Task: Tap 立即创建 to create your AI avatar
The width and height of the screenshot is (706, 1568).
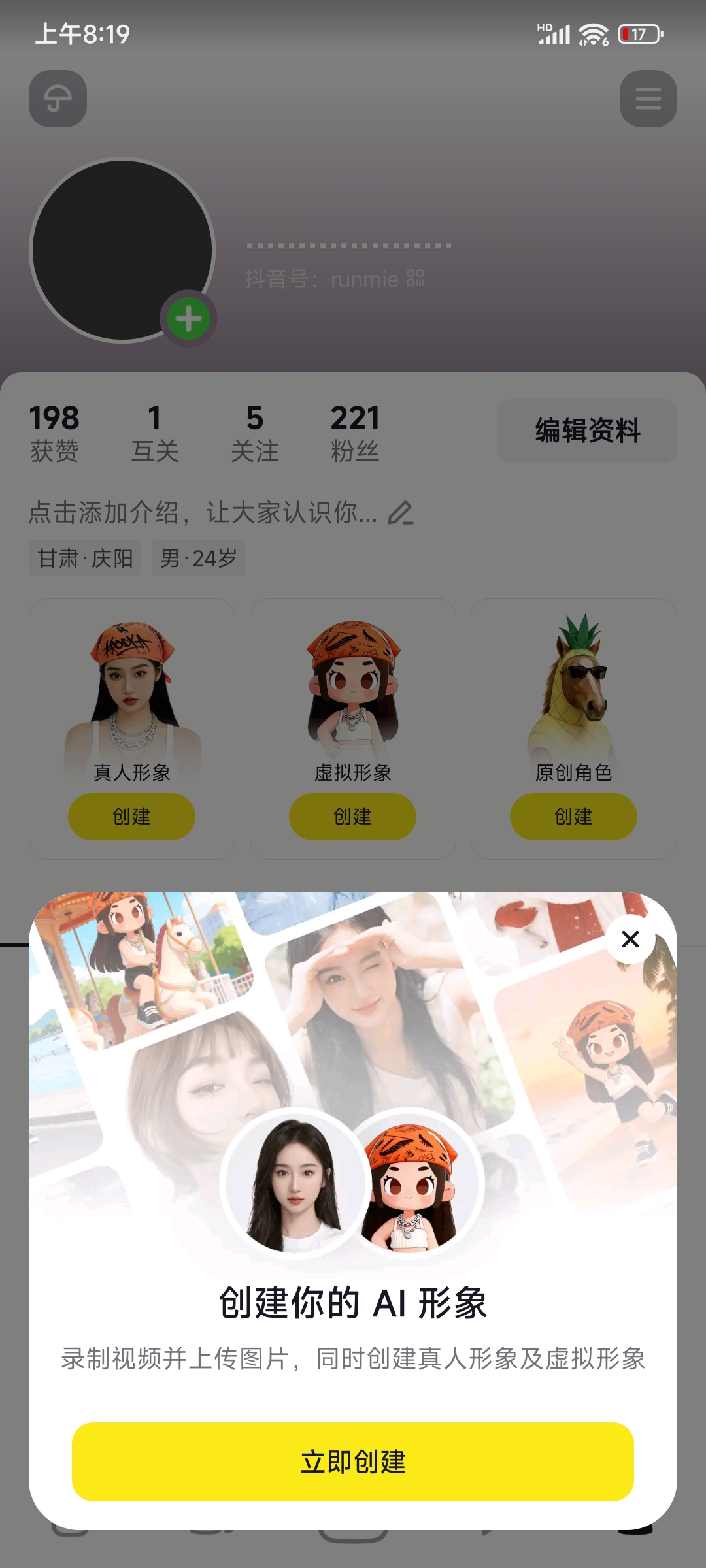Action: tap(353, 1462)
